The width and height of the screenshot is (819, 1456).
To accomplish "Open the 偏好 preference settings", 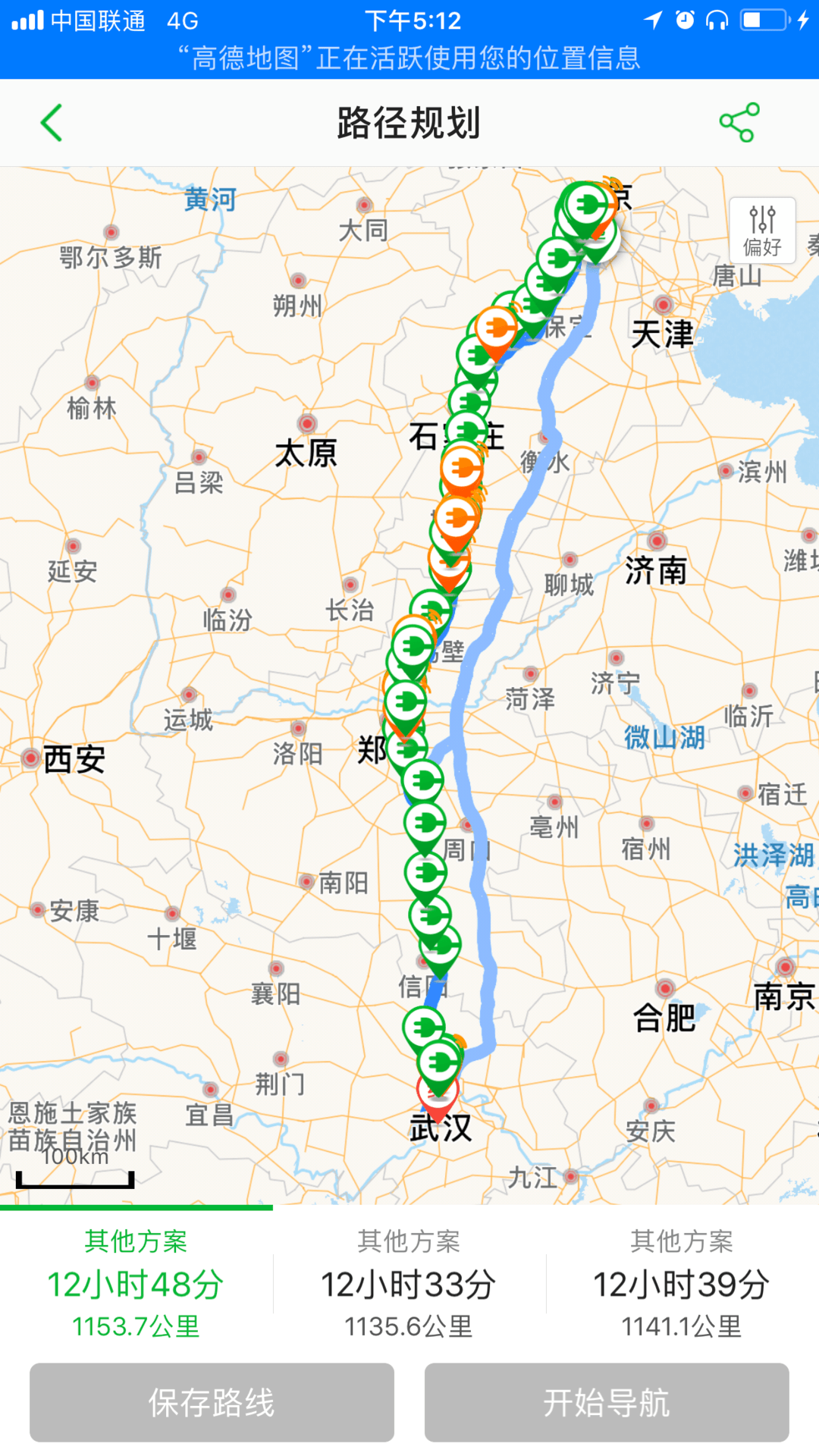I will point(762,231).
